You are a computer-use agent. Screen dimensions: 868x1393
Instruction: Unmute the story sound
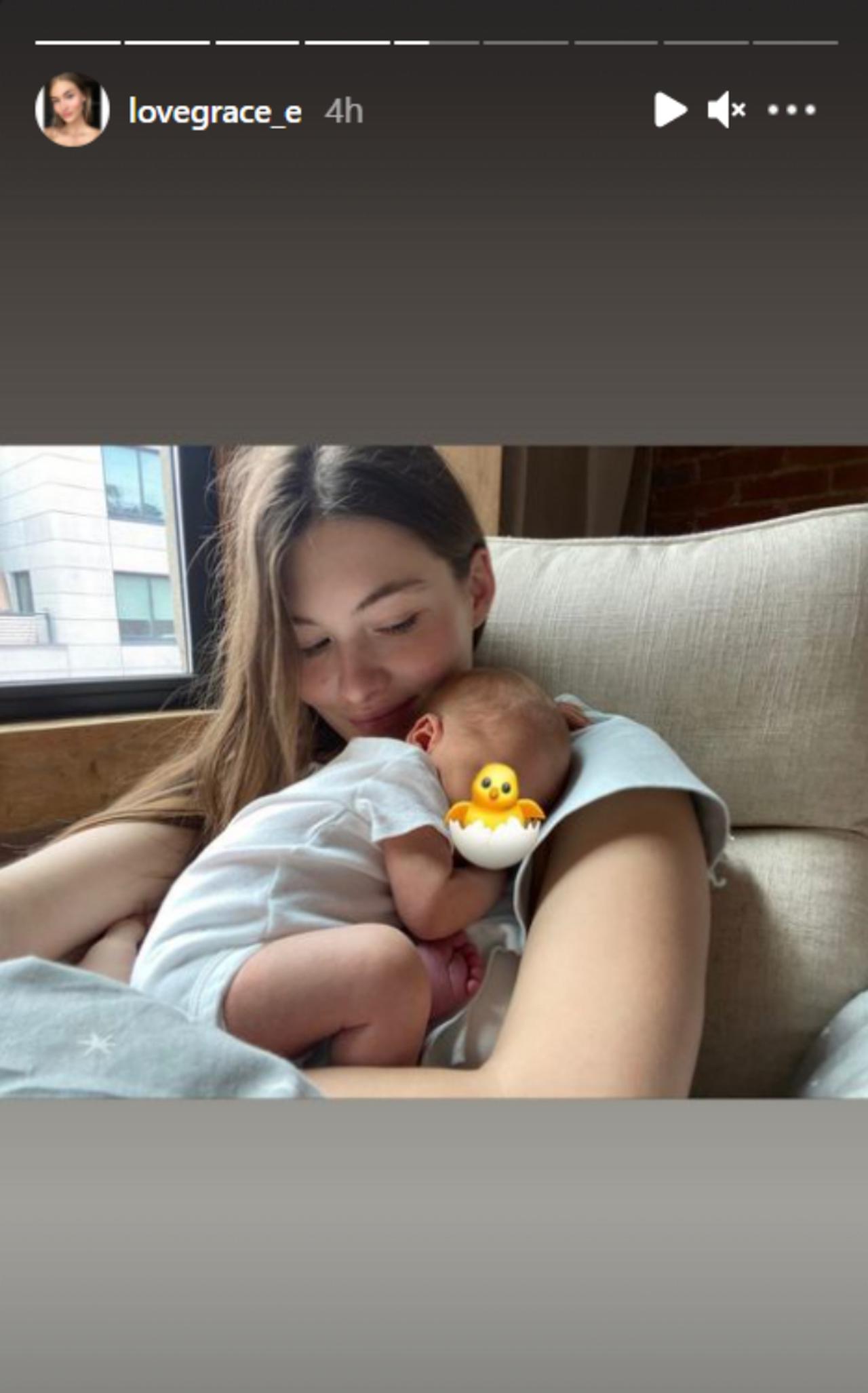click(x=726, y=110)
